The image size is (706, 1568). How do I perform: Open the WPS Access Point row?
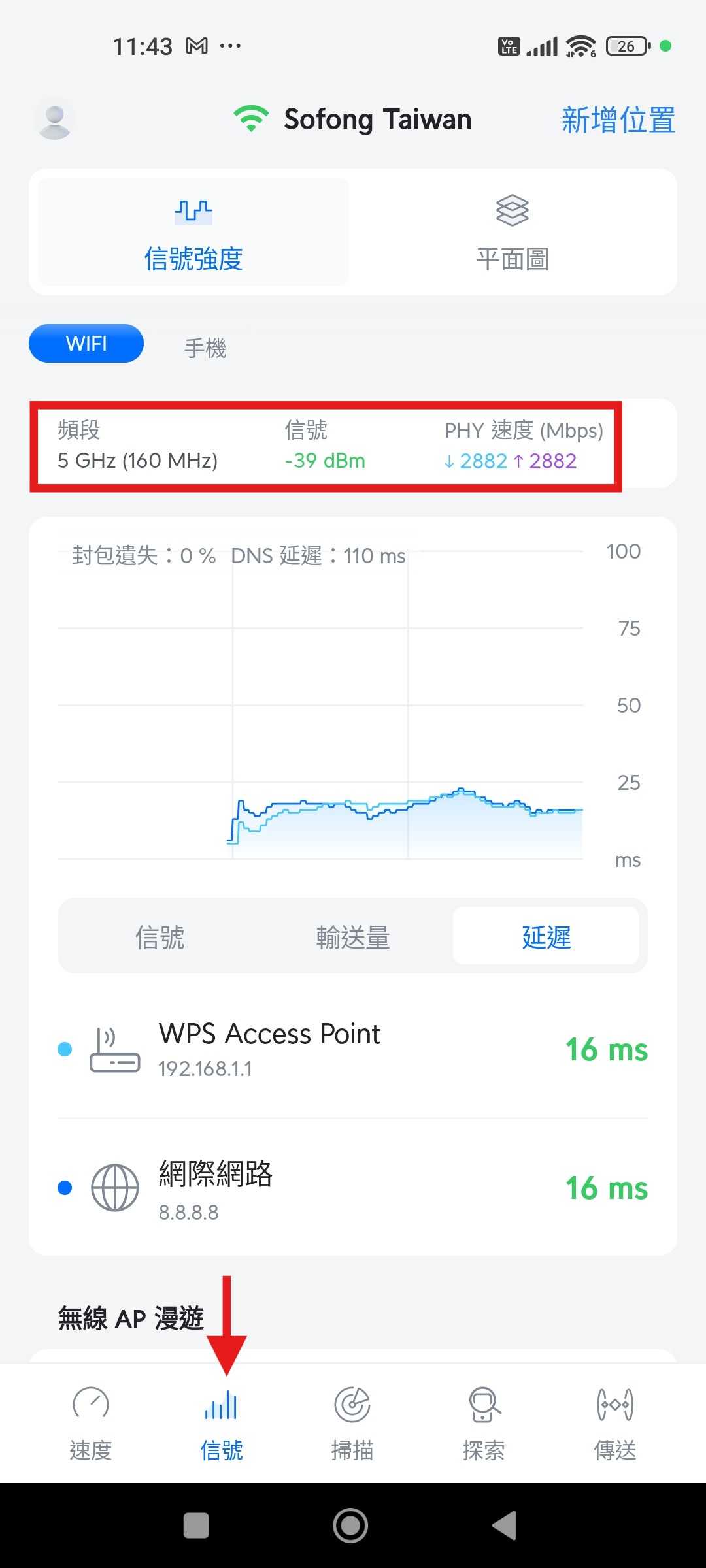(353, 1049)
